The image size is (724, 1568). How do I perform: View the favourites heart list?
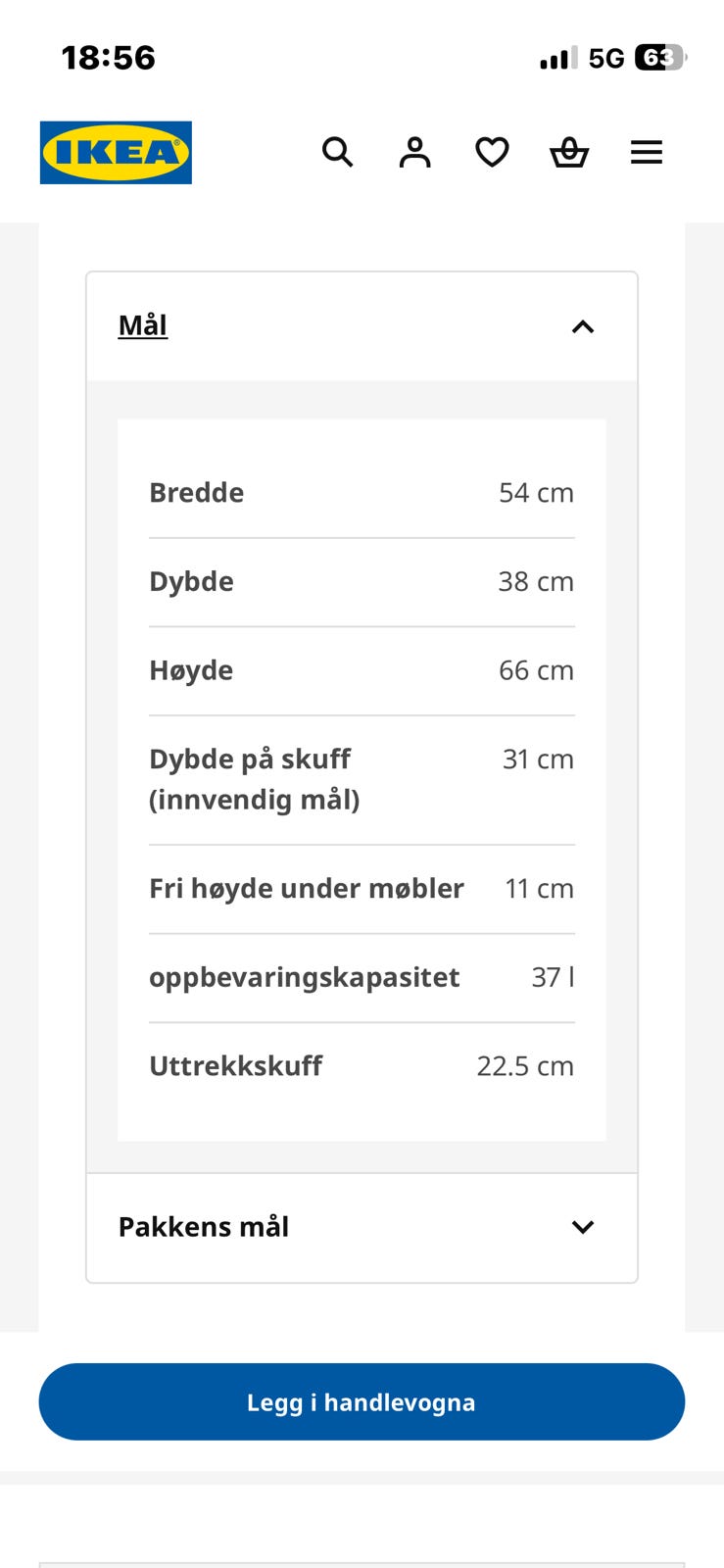pyautogui.click(x=492, y=152)
